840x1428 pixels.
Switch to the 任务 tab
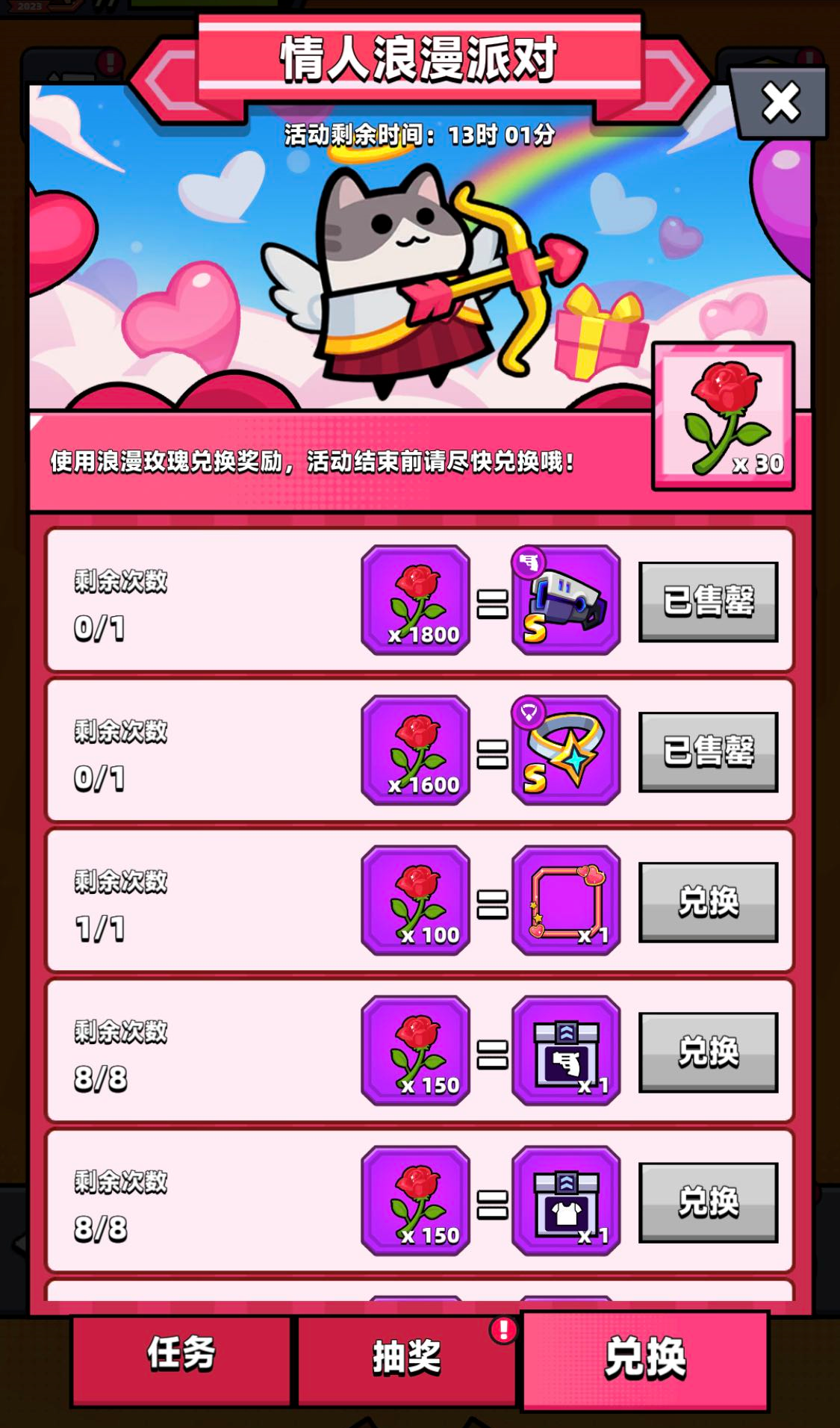coord(181,1358)
